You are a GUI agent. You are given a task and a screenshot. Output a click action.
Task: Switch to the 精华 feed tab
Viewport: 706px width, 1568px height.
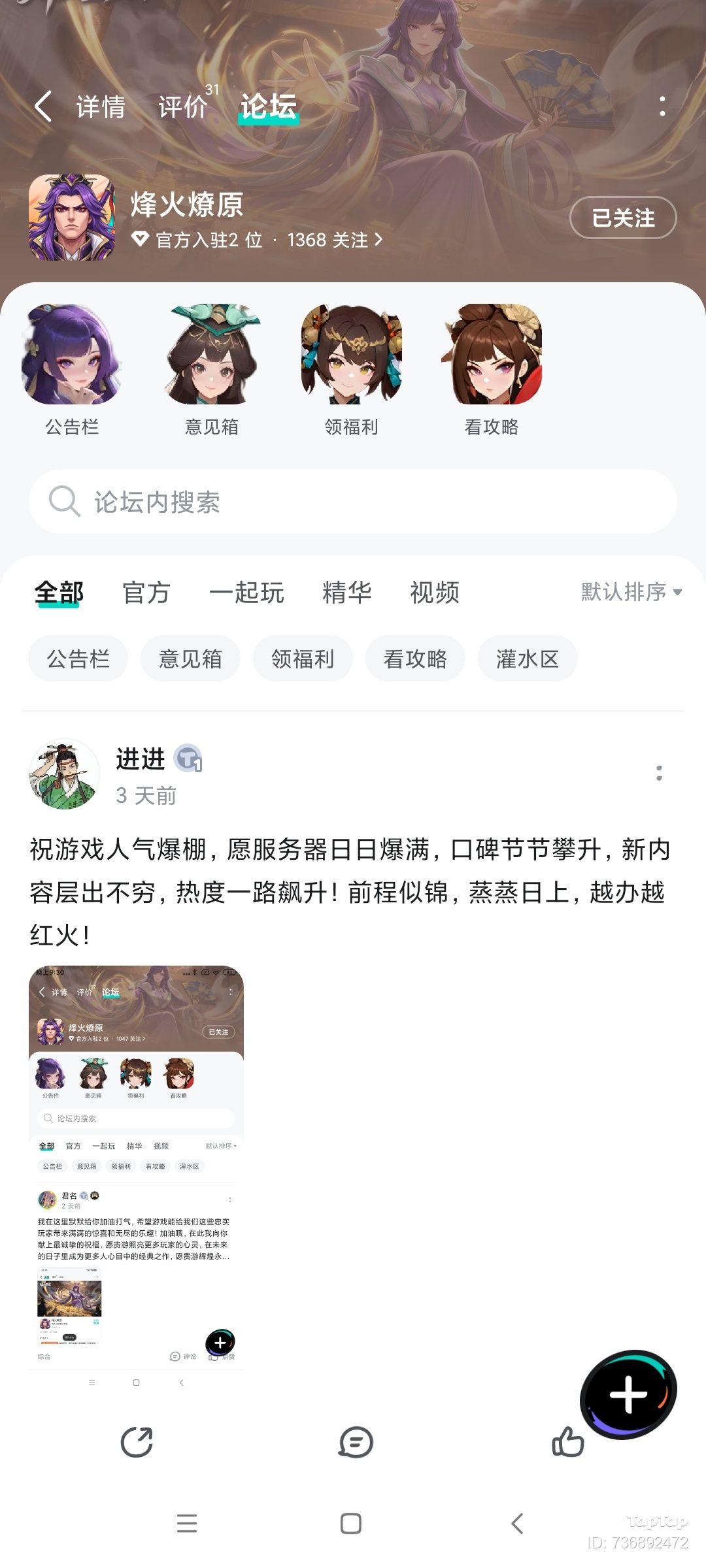click(347, 593)
